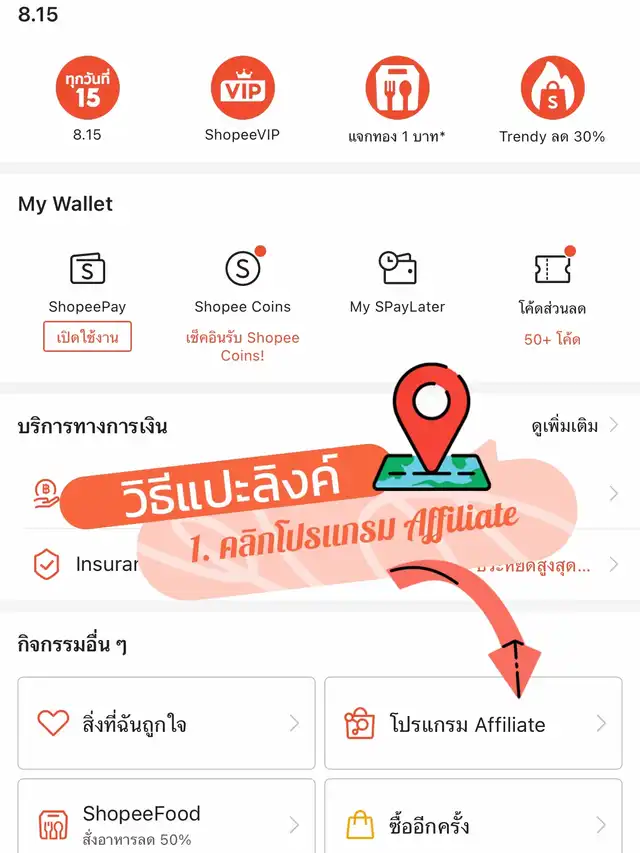640x853 pixels.
Task: Open ซื้ออีกครั้ง to buy again
Action: (473, 826)
